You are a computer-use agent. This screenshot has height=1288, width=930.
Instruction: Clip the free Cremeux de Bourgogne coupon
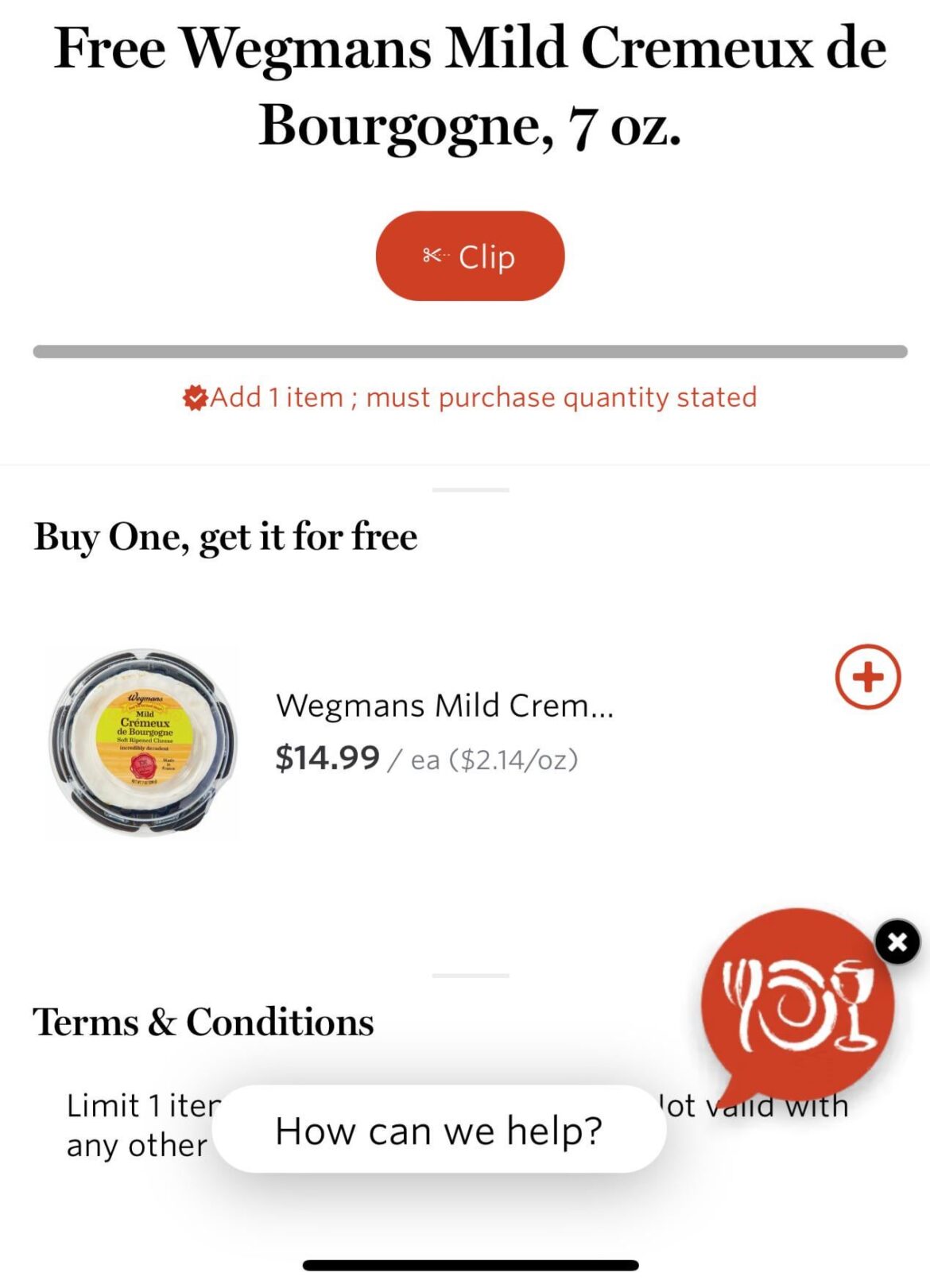470,256
